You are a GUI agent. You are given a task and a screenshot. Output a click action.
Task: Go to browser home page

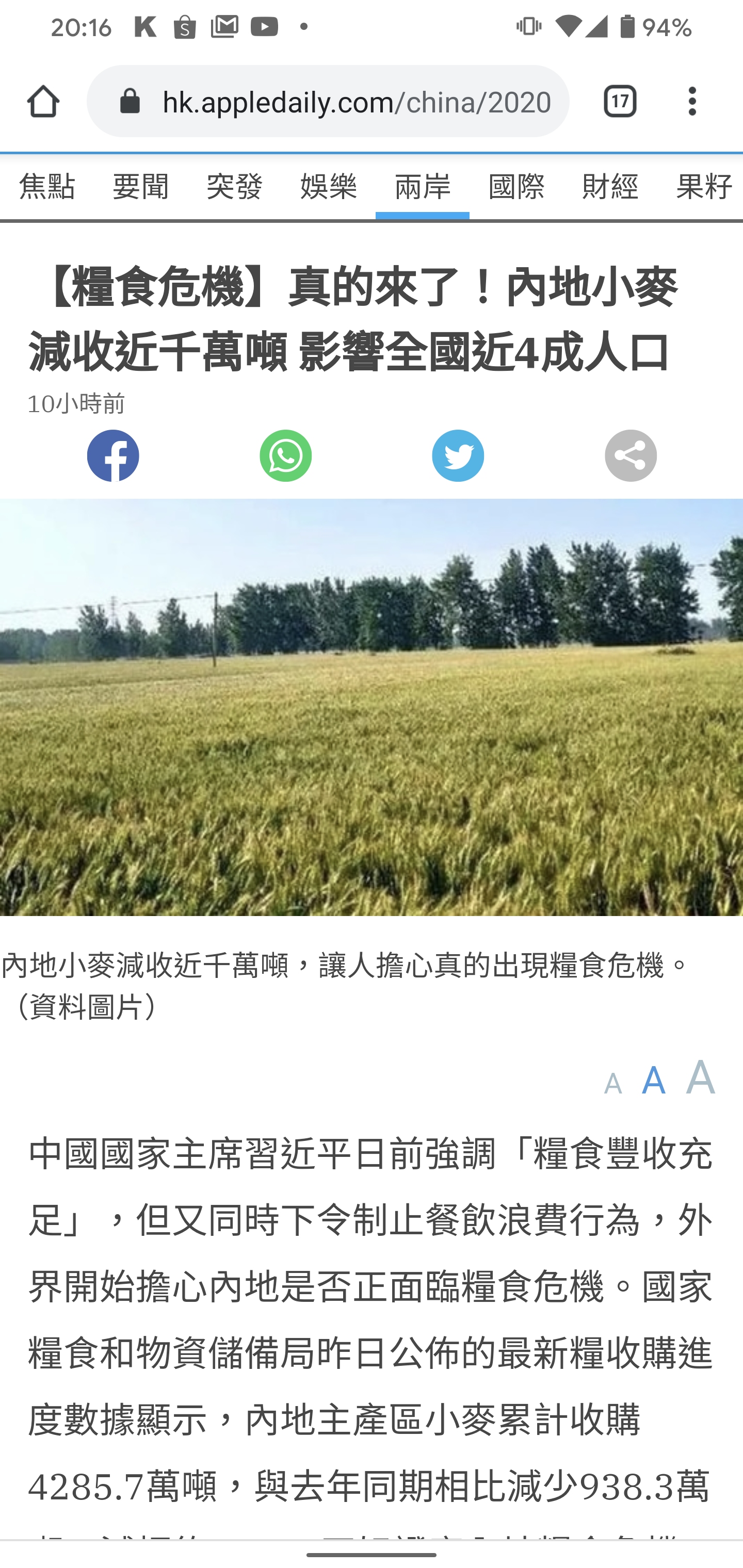[x=43, y=101]
